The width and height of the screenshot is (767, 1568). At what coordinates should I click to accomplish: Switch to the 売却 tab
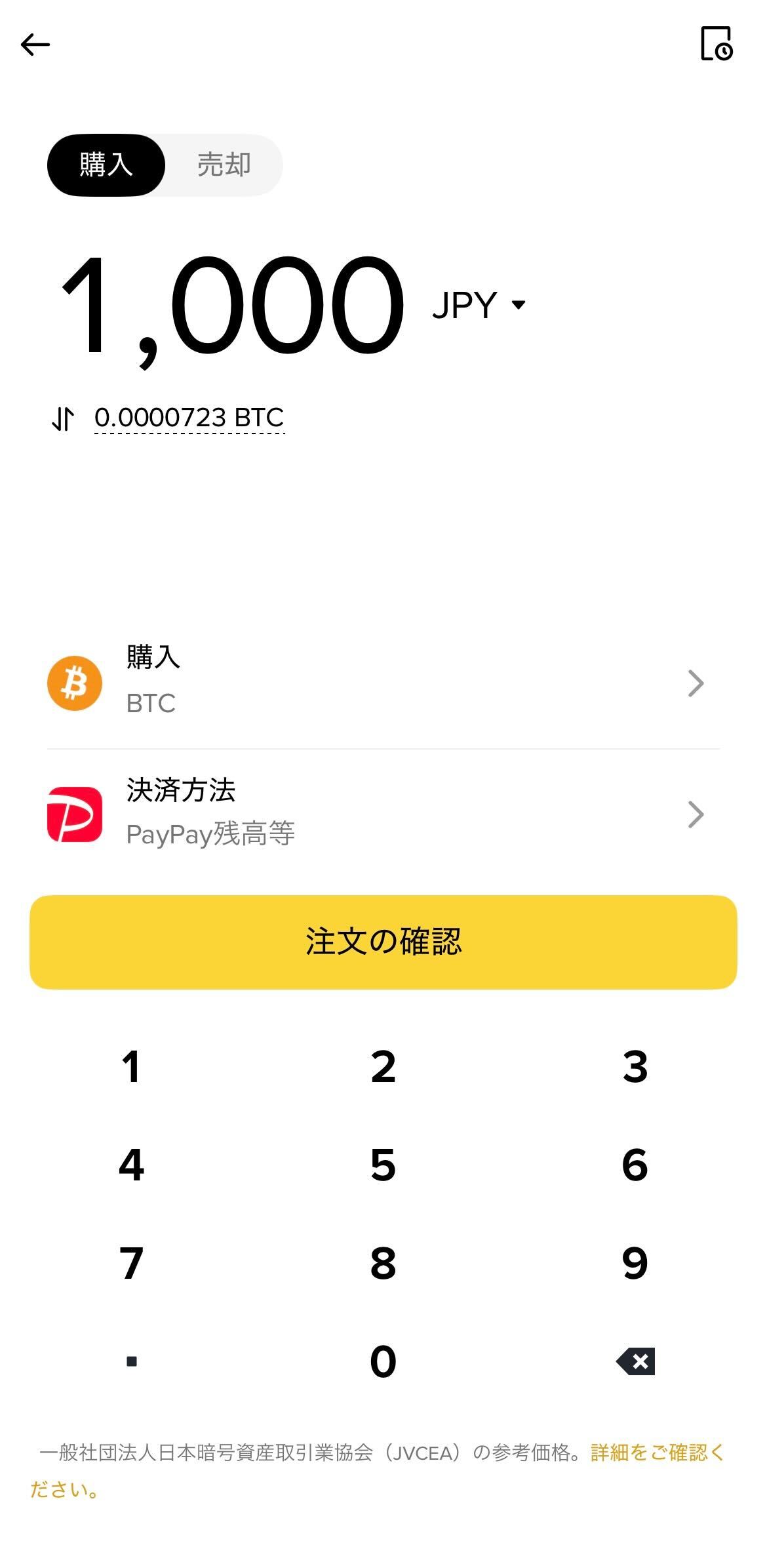tap(223, 165)
